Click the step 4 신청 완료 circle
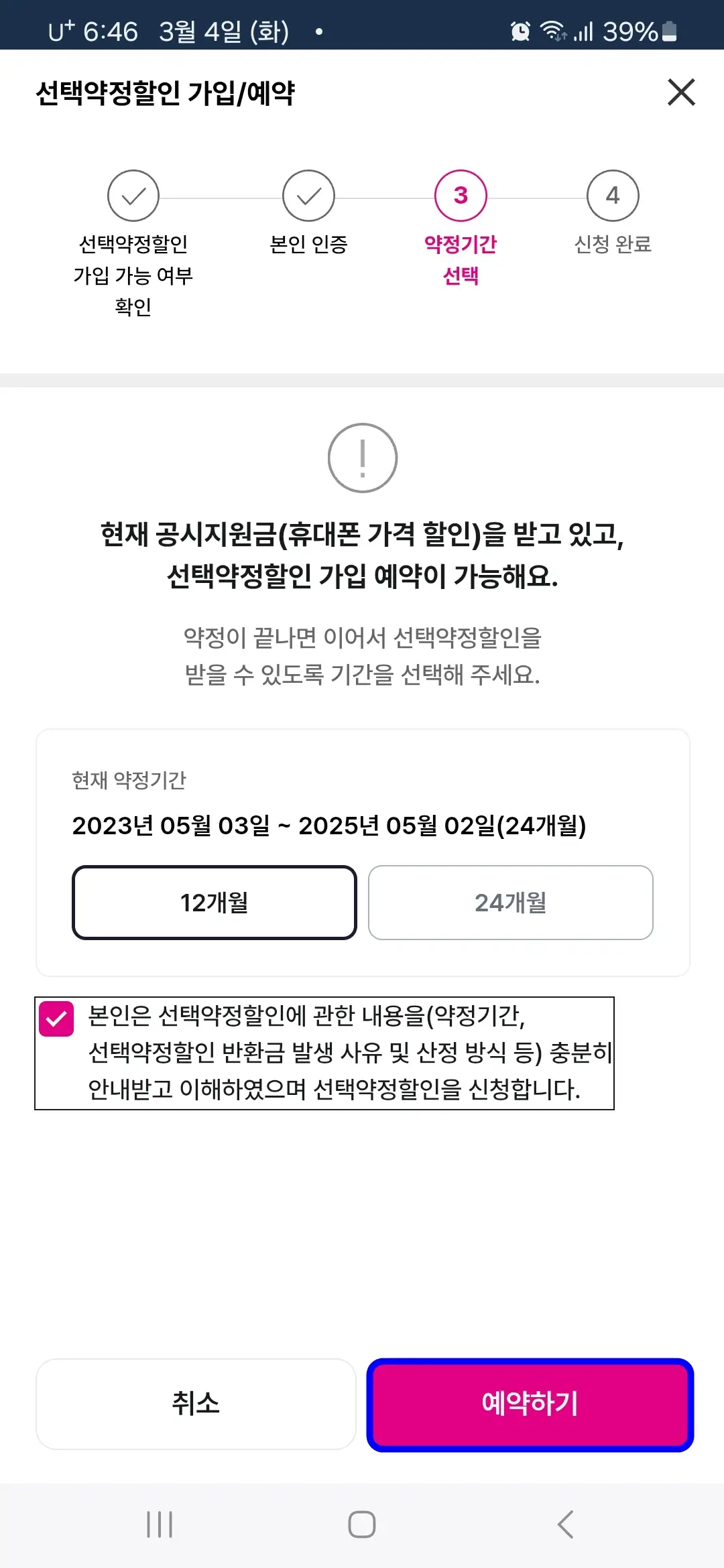 pyautogui.click(x=613, y=197)
